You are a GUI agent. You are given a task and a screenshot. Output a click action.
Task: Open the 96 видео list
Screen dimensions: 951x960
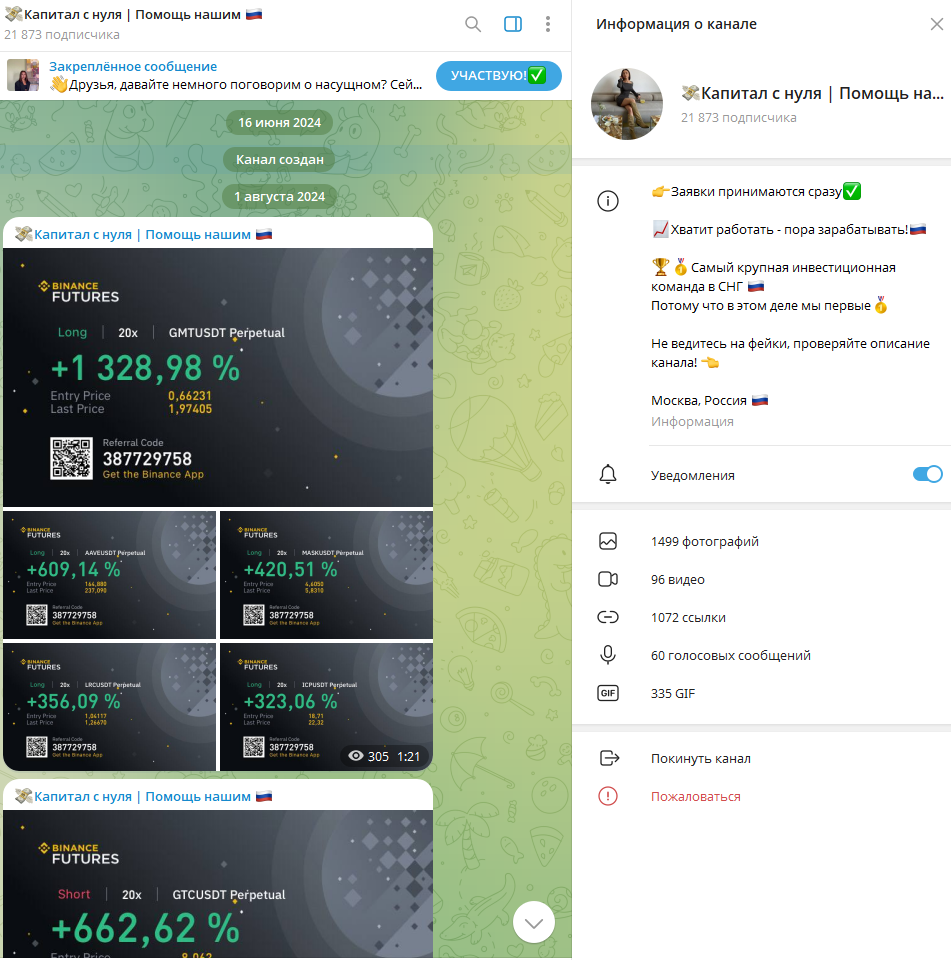point(677,580)
